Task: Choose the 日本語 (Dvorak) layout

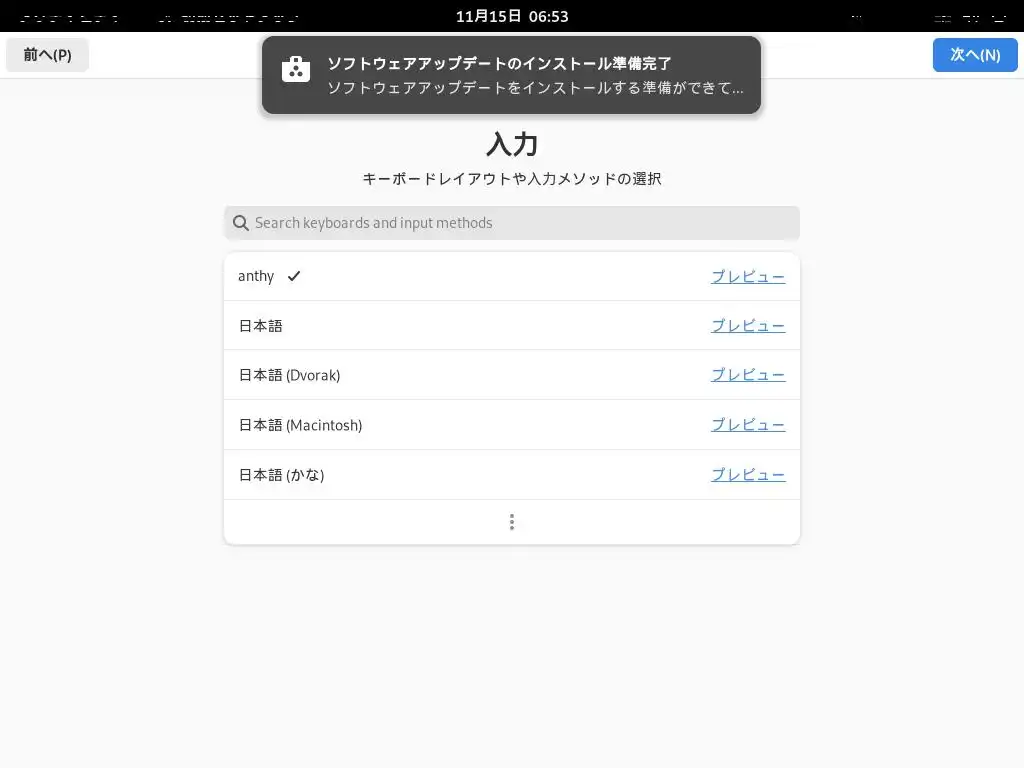Action: click(x=289, y=375)
